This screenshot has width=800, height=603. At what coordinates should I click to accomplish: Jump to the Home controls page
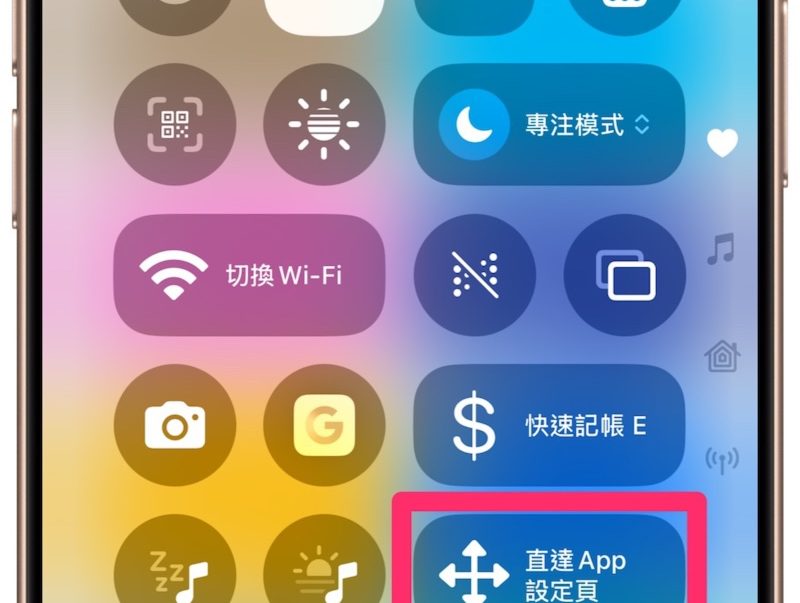(x=721, y=355)
